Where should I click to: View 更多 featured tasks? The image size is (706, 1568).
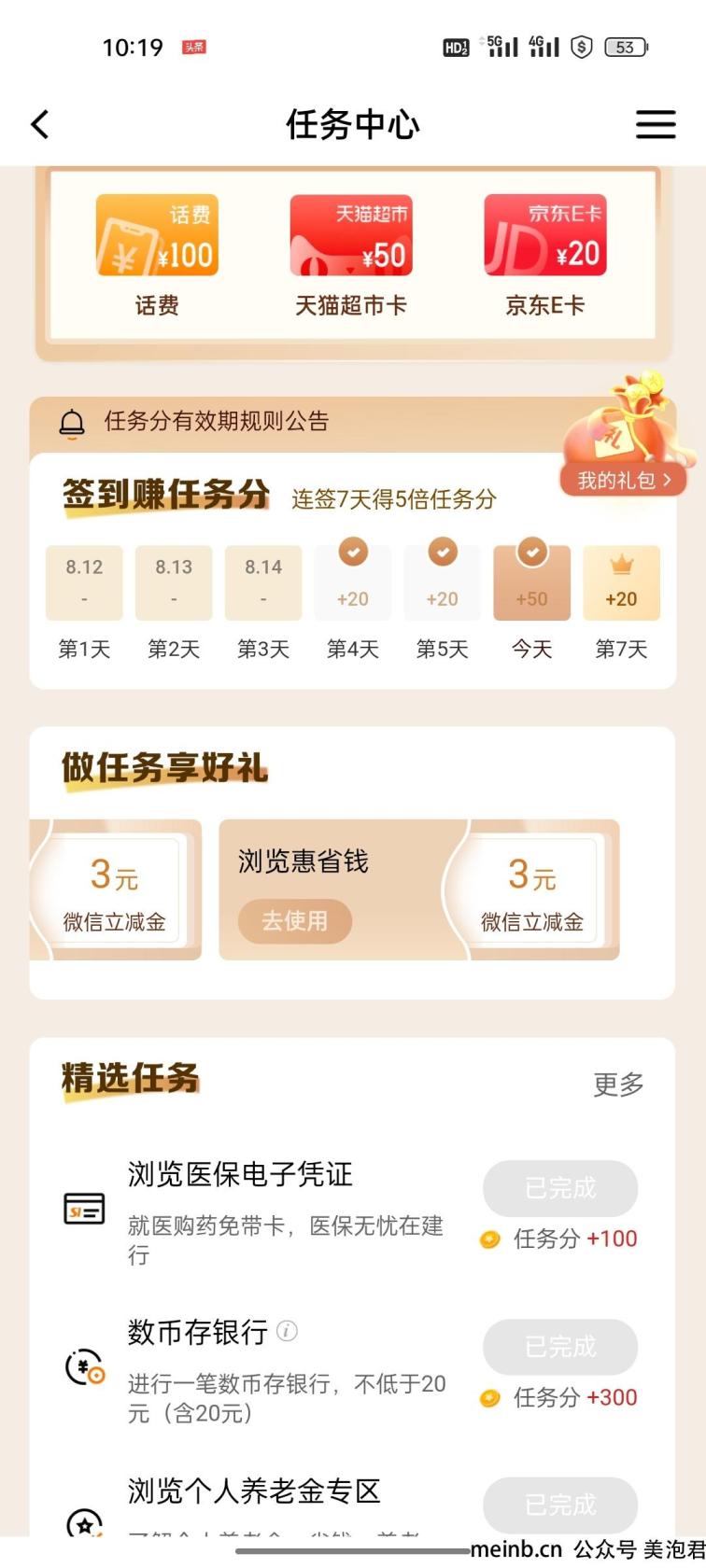pos(618,1085)
